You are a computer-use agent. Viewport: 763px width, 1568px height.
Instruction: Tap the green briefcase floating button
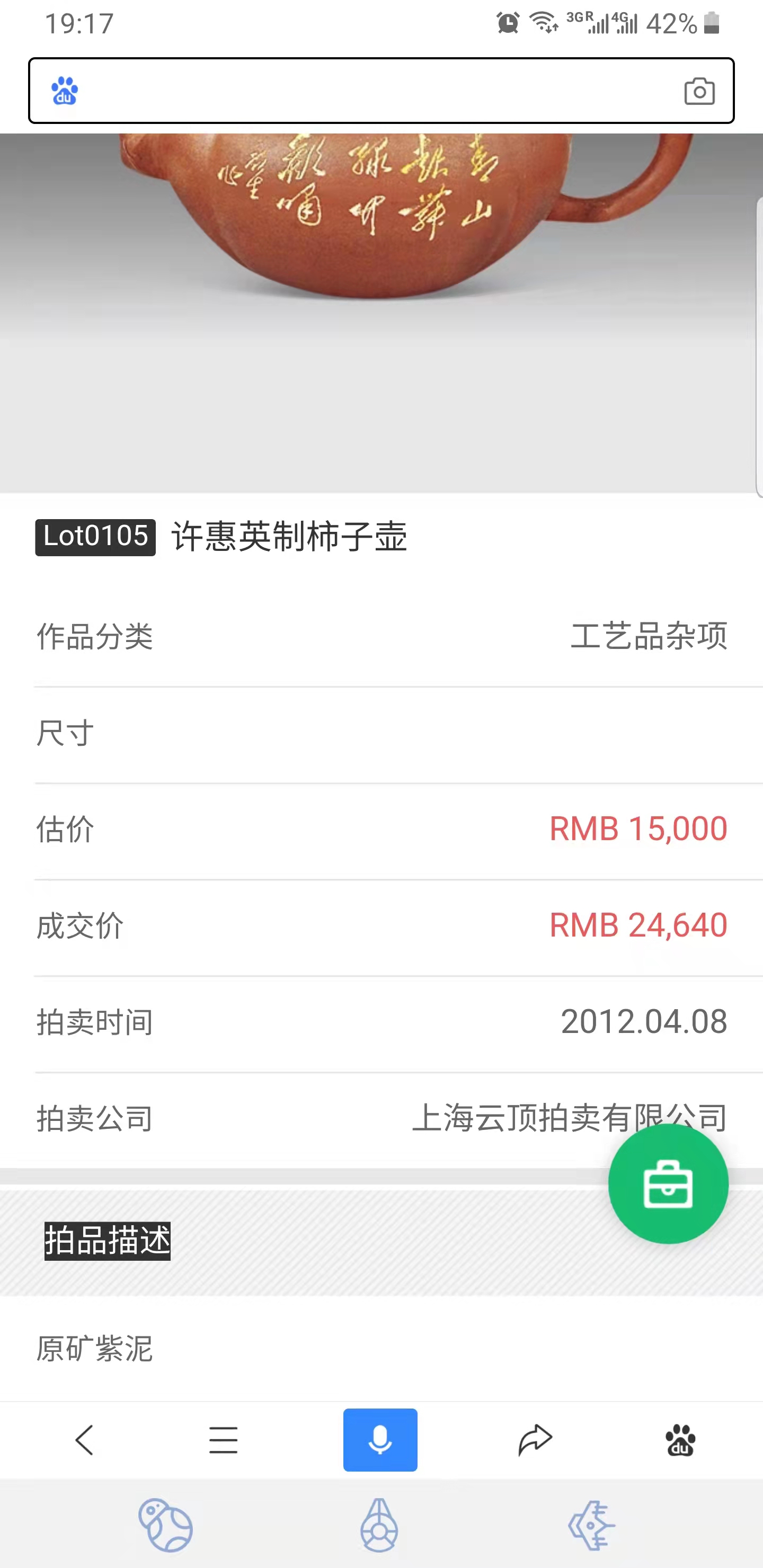[x=668, y=1183]
